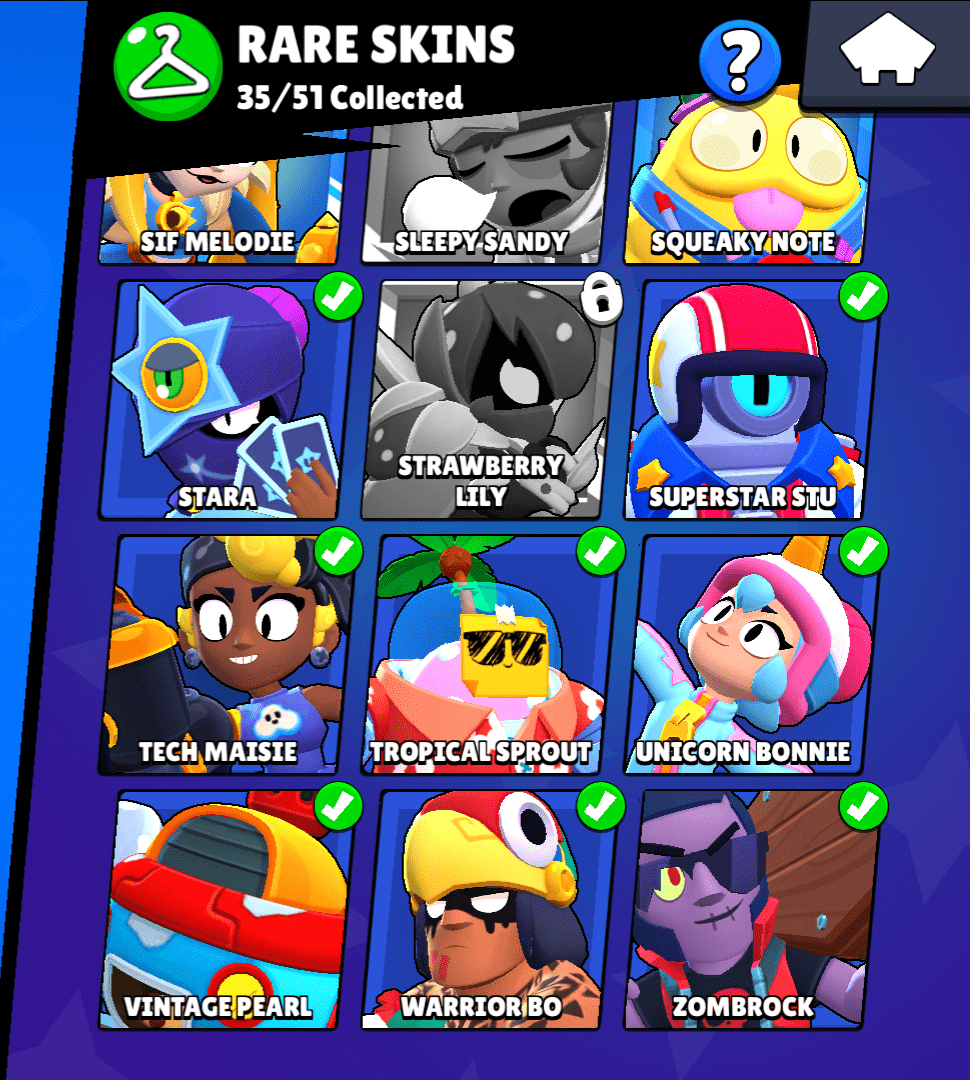View the Sleepy Sandy skin
This screenshot has height=1080, width=970.
pyautogui.click(x=481, y=200)
